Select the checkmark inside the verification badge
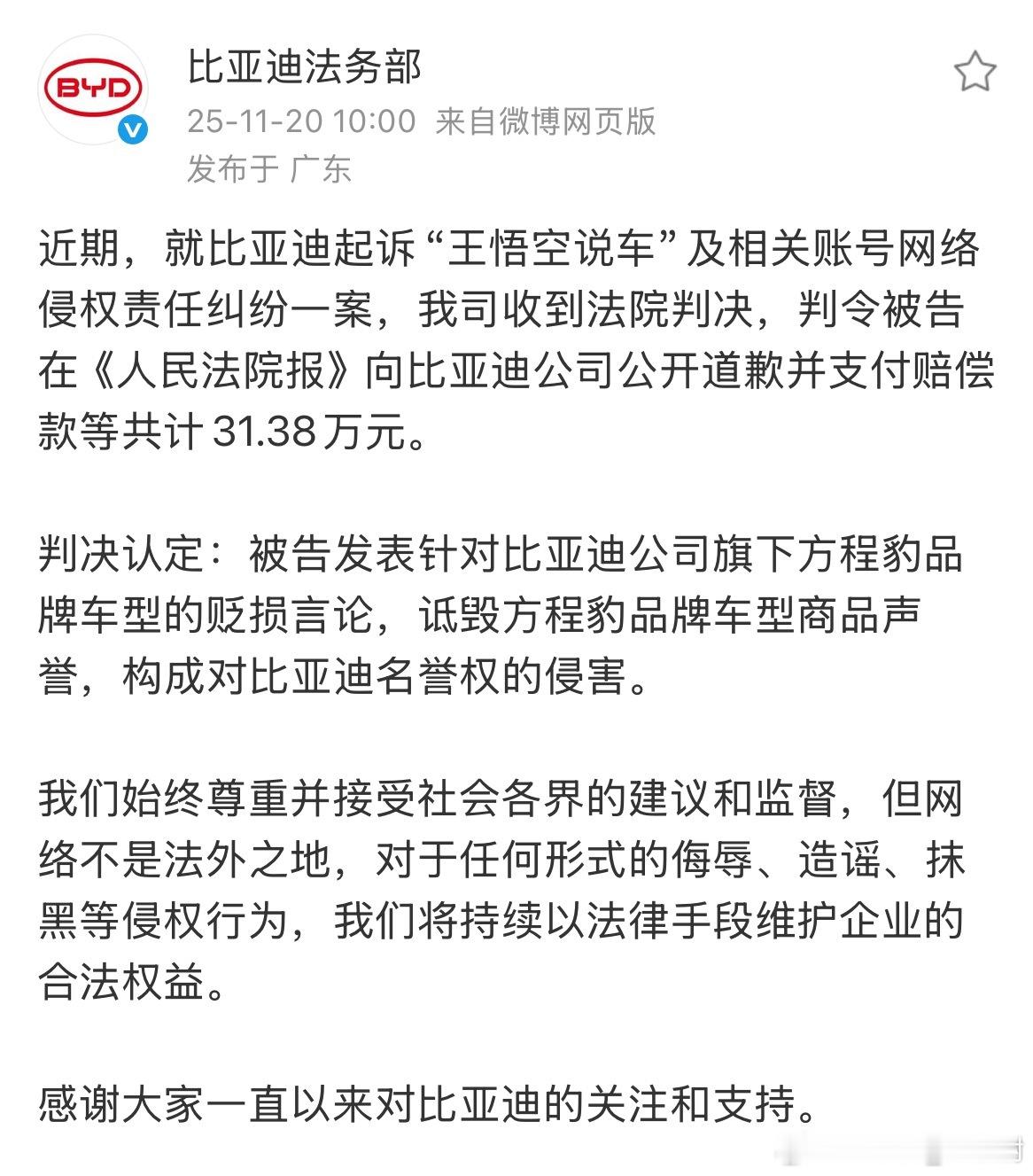The width and height of the screenshot is (1033, 1176). pyautogui.click(x=131, y=127)
